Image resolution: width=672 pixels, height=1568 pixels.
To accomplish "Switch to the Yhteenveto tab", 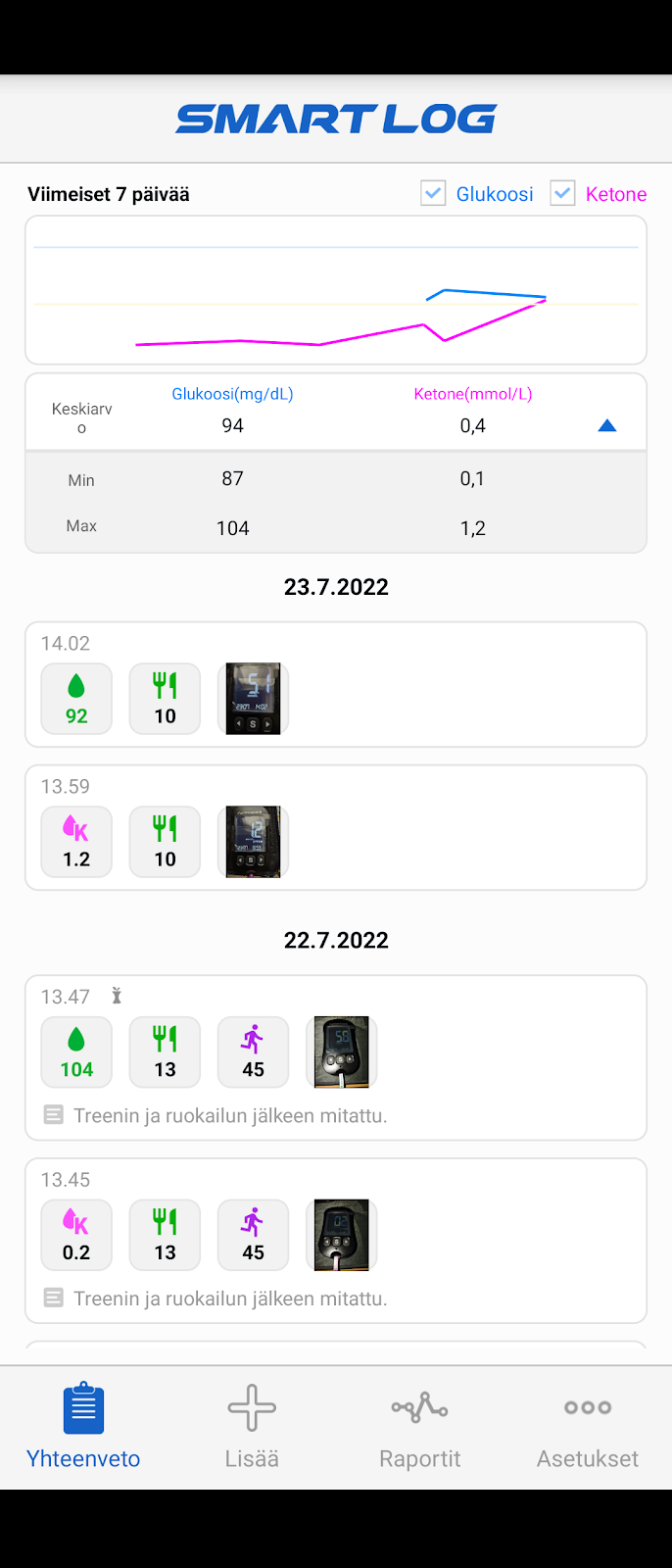I will 83,1426.
